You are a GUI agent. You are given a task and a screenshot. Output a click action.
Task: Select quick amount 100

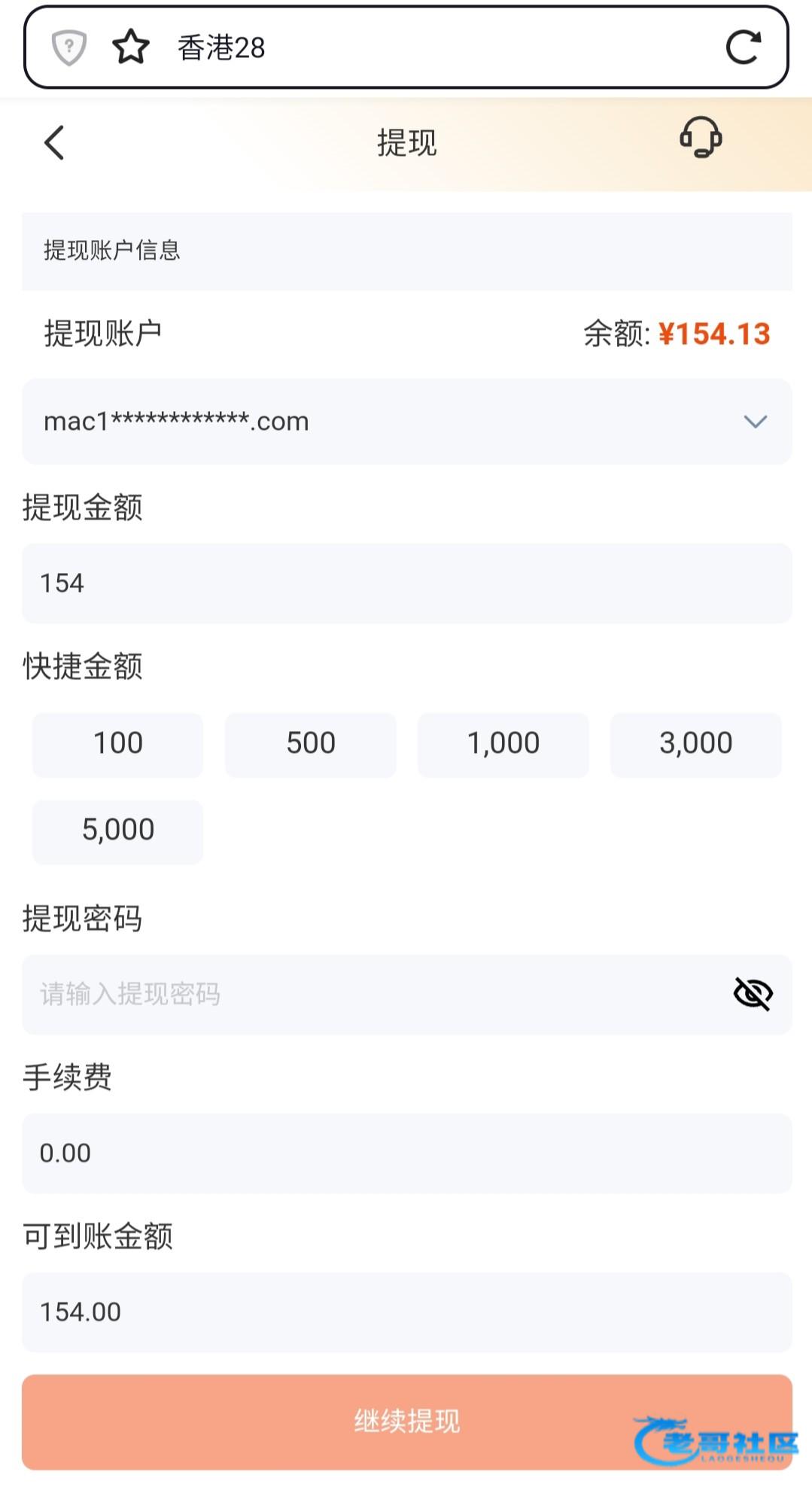click(x=118, y=744)
